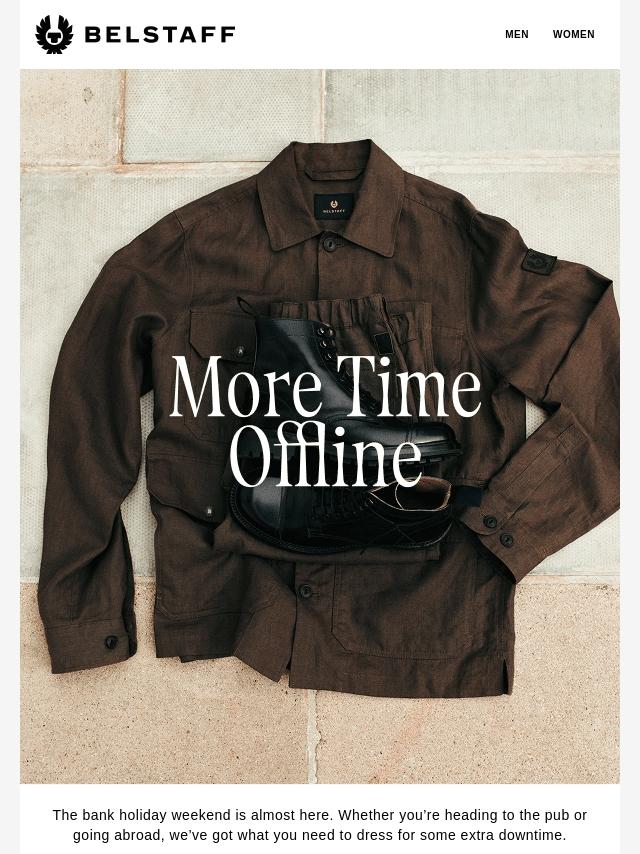Open the MEN section link

click(516, 35)
